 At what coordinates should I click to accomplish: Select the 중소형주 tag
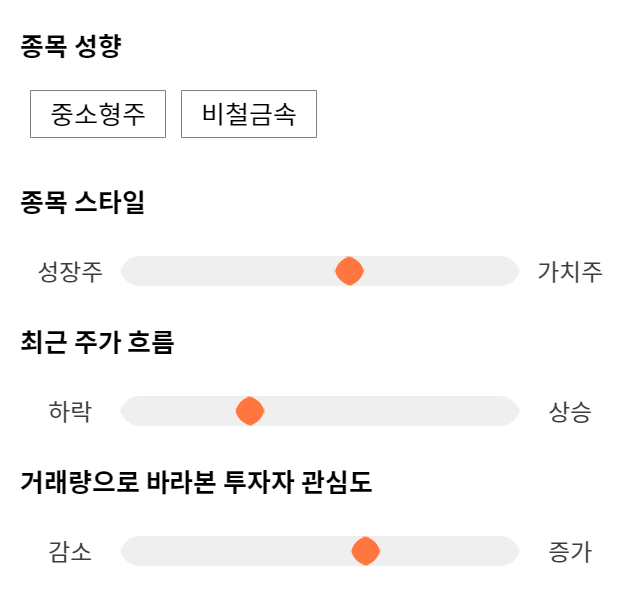tap(98, 114)
